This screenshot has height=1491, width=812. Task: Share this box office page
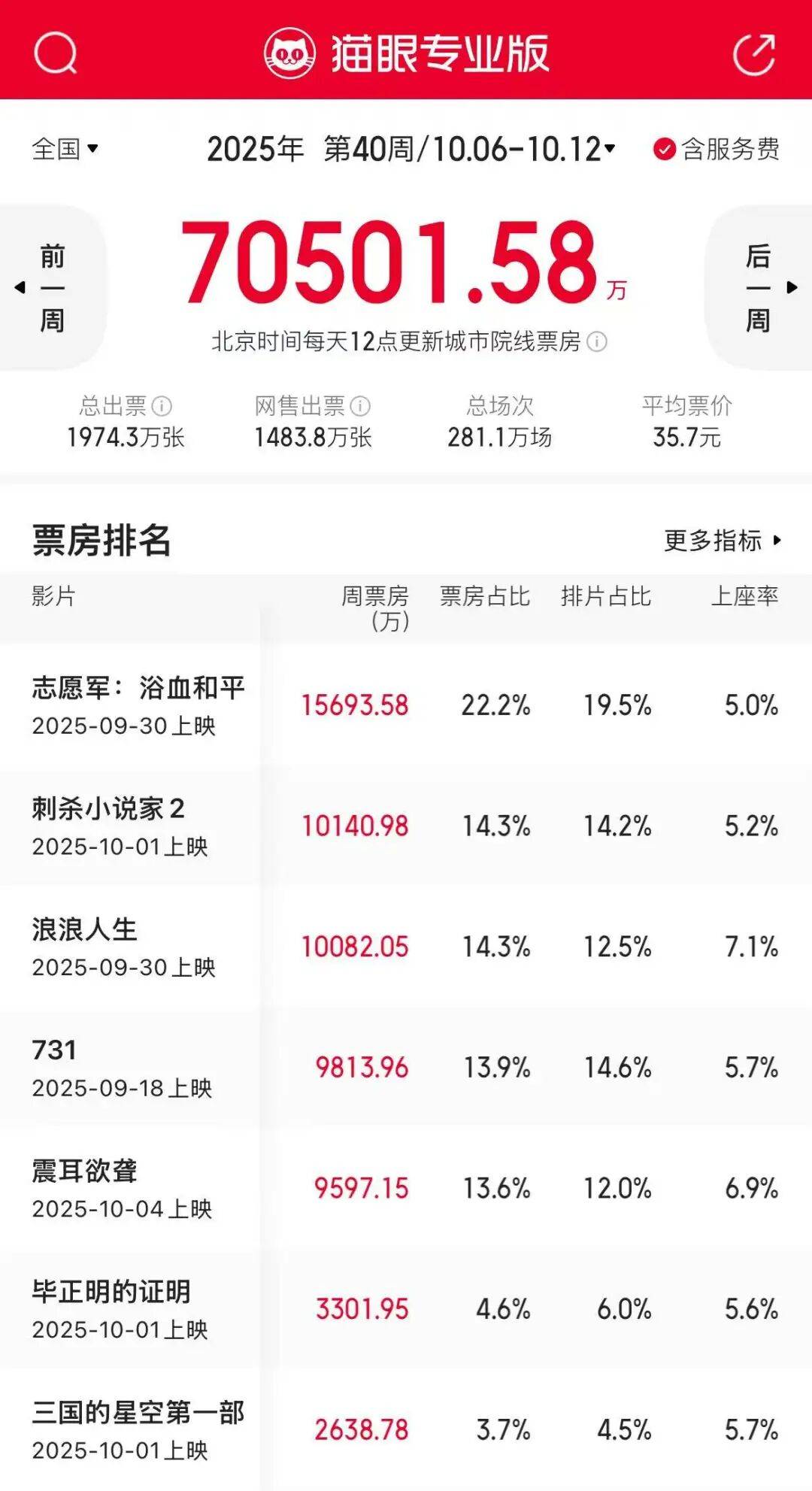(x=754, y=54)
